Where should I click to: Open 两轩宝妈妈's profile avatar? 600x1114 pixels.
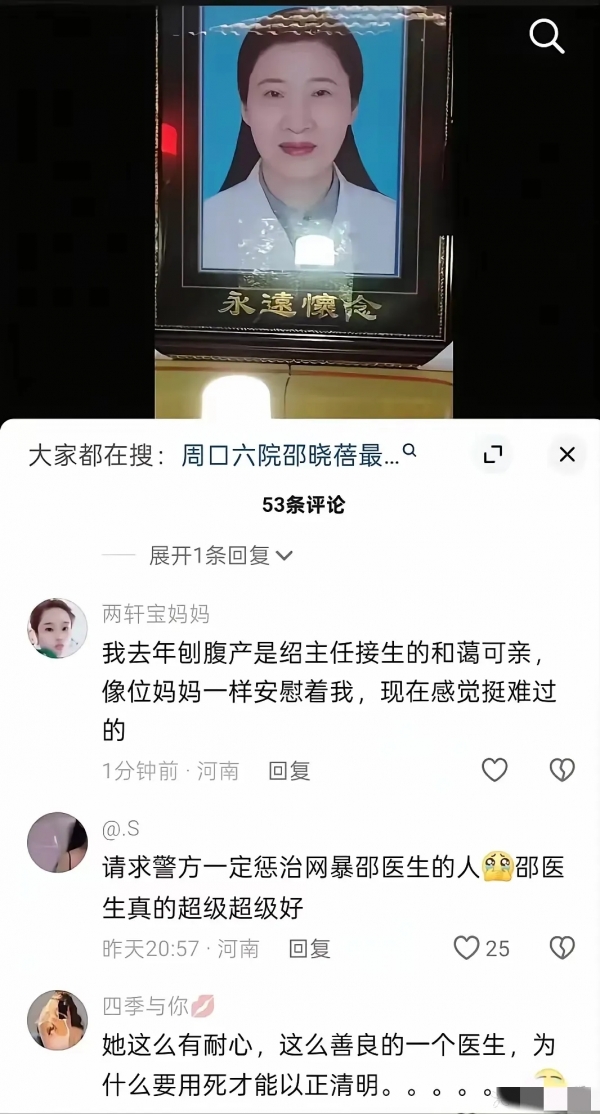pos(57,628)
